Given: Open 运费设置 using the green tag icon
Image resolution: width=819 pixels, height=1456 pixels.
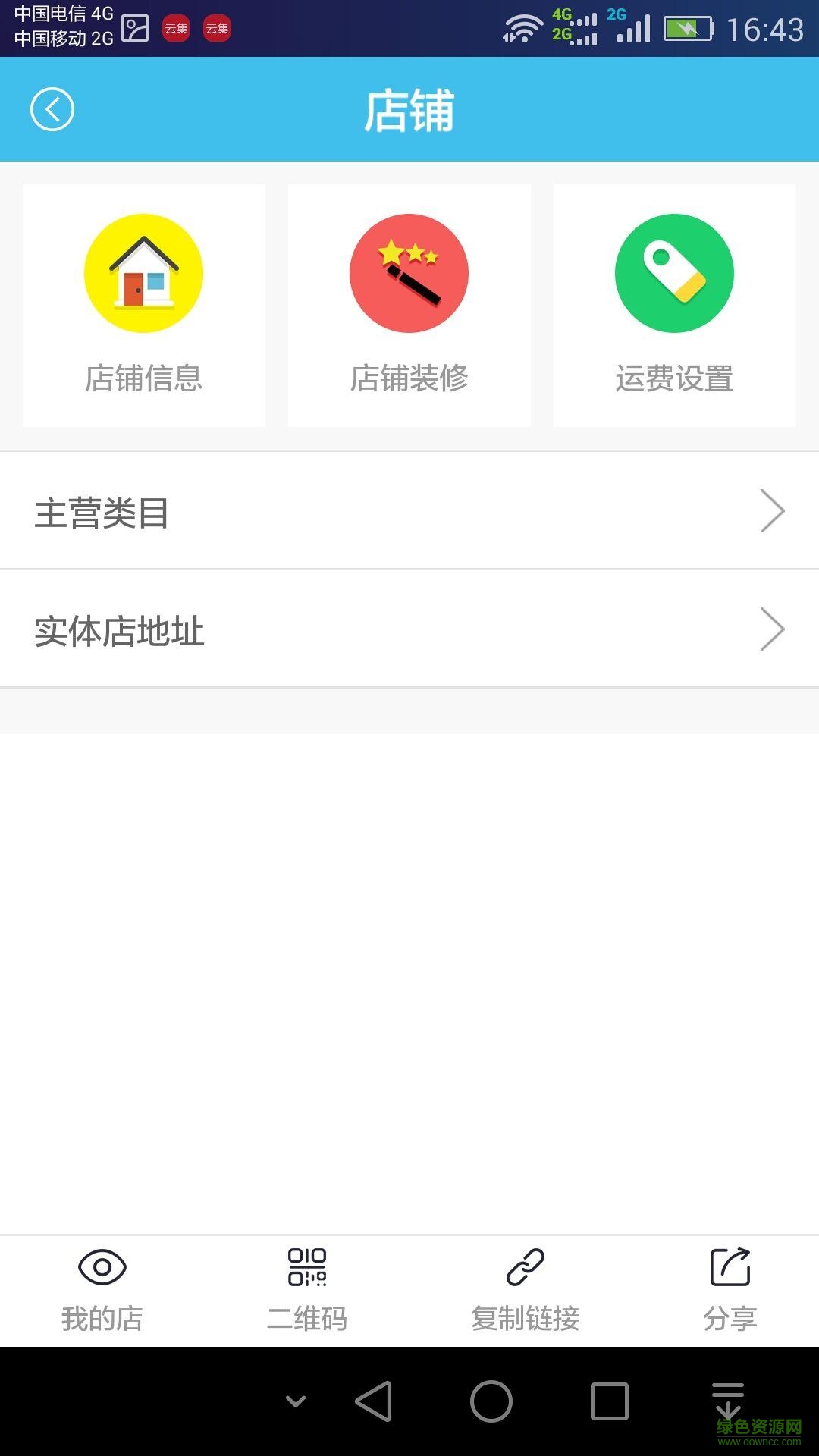Looking at the screenshot, I should point(674,273).
